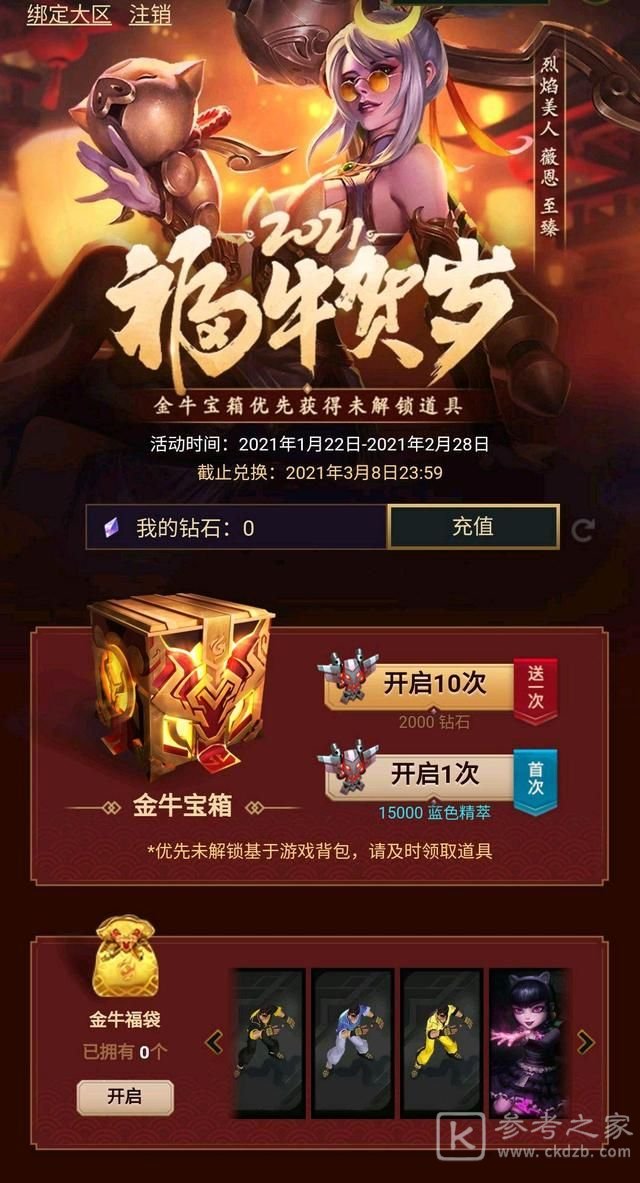Image resolution: width=640 pixels, height=1183 pixels.
Task: Select the gothic girl skin card
Action: (528, 1043)
